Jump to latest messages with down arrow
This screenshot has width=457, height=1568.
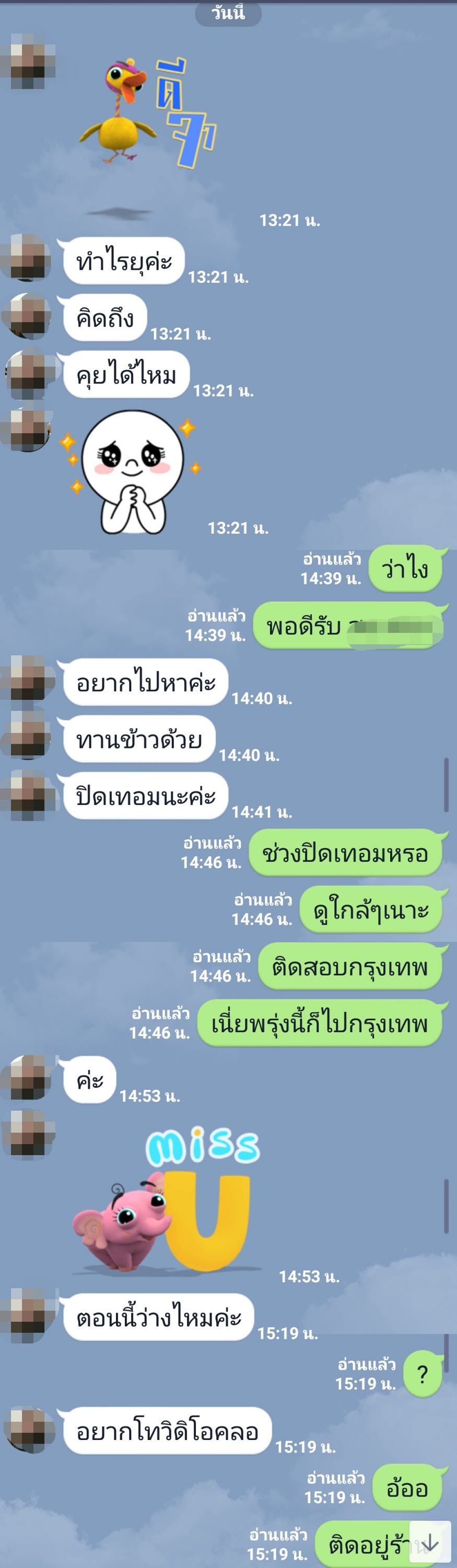430,1542
